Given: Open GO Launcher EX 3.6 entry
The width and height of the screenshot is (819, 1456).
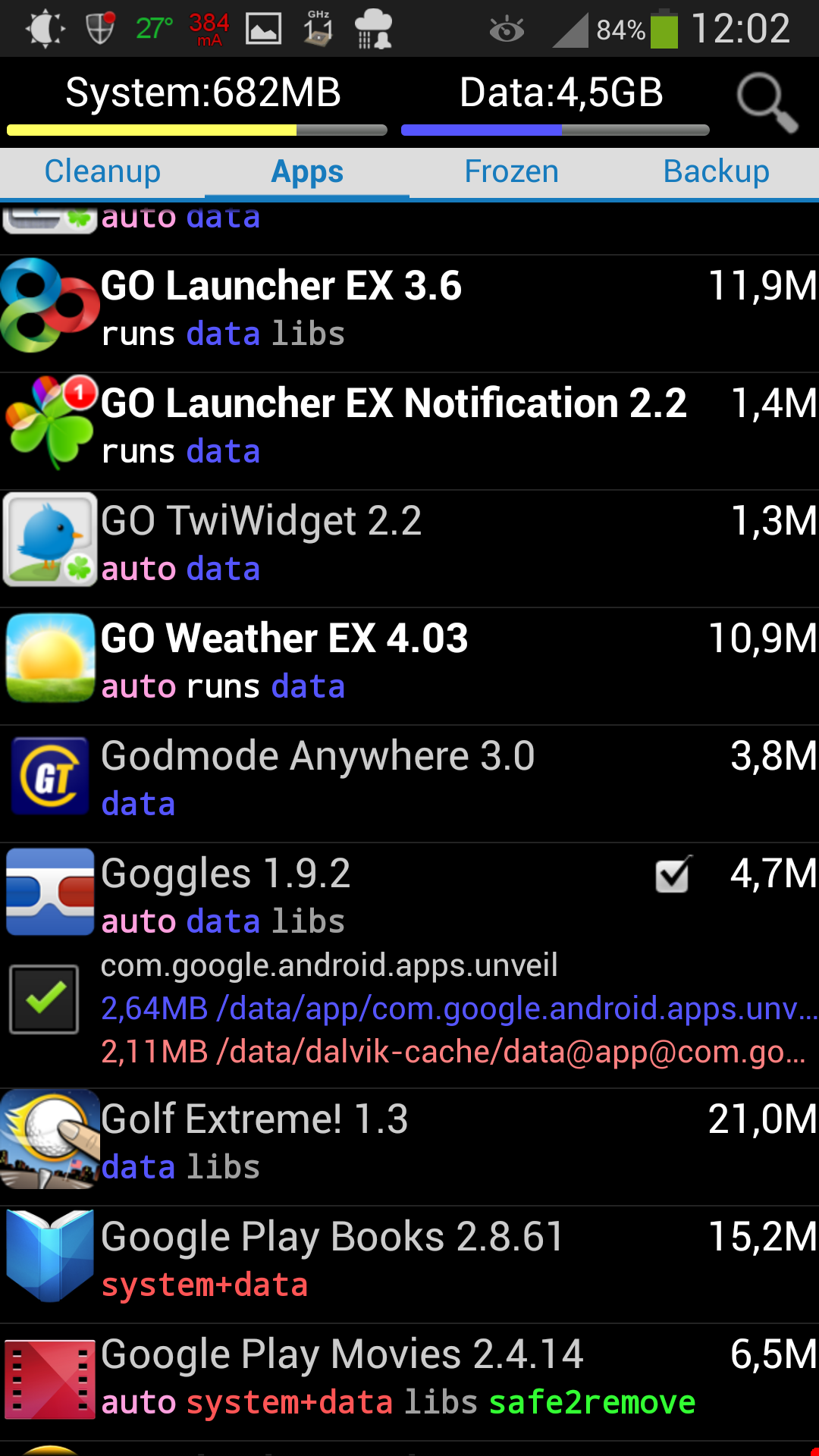Looking at the screenshot, I should point(409,313).
